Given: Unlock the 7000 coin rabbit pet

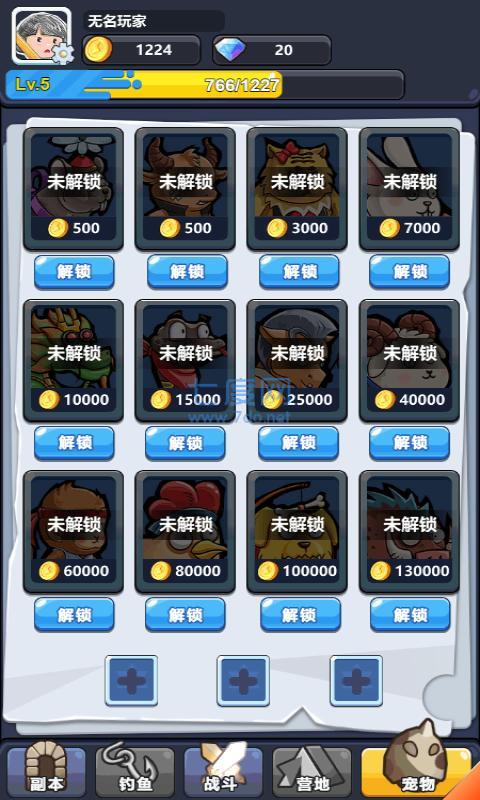Looking at the screenshot, I should pyautogui.click(x=410, y=271).
